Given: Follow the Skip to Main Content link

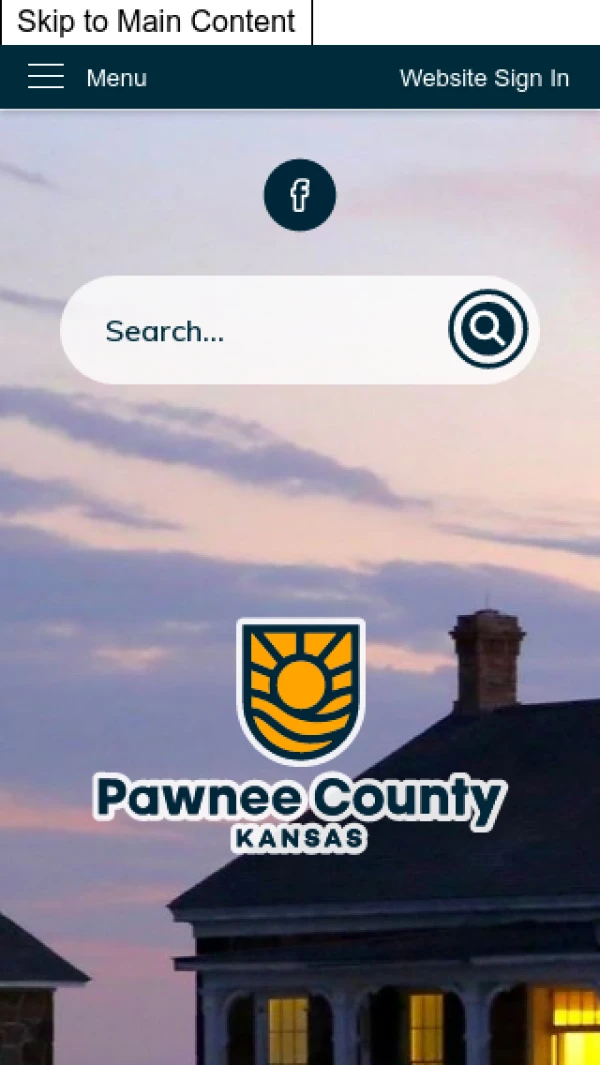Looking at the screenshot, I should coord(156,22).
